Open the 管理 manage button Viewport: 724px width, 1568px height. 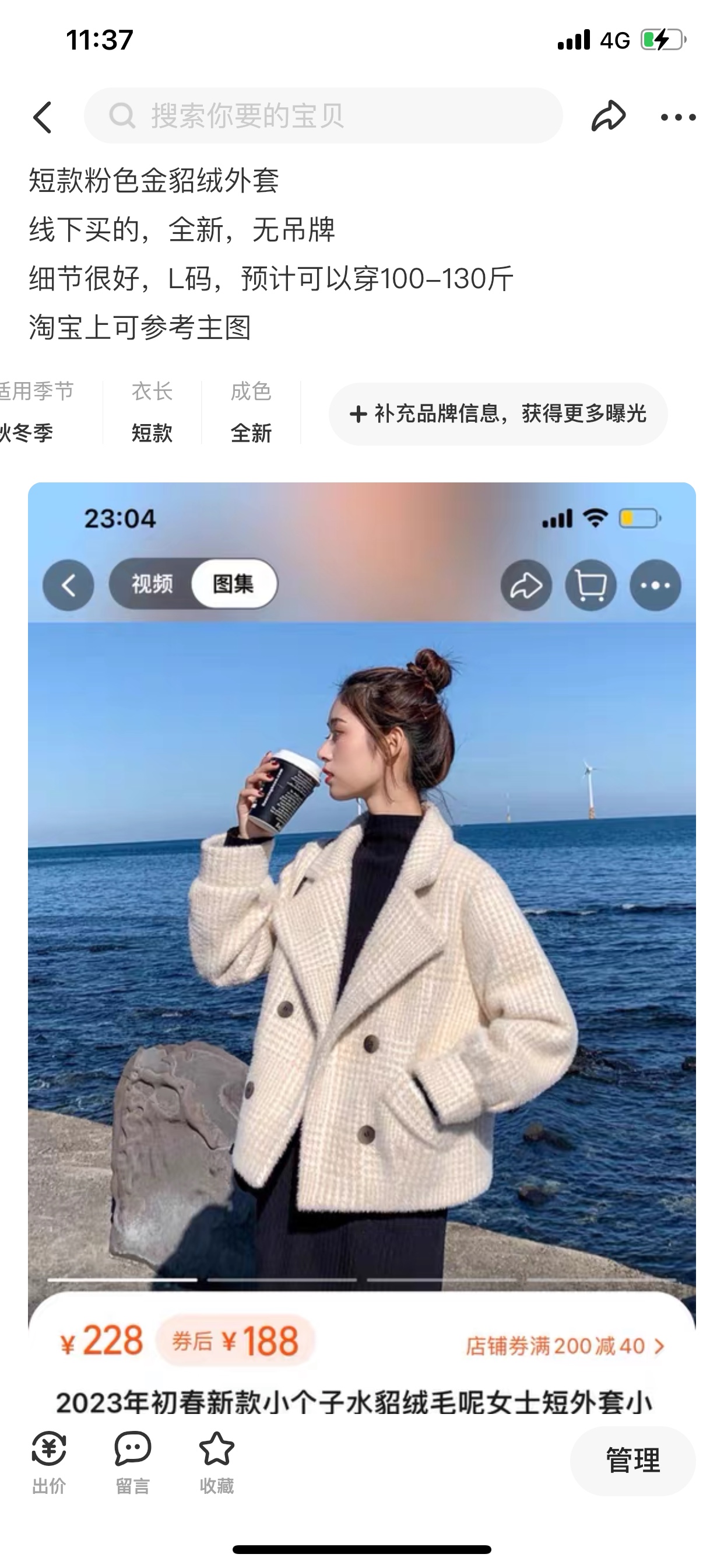tap(632, 1461)
